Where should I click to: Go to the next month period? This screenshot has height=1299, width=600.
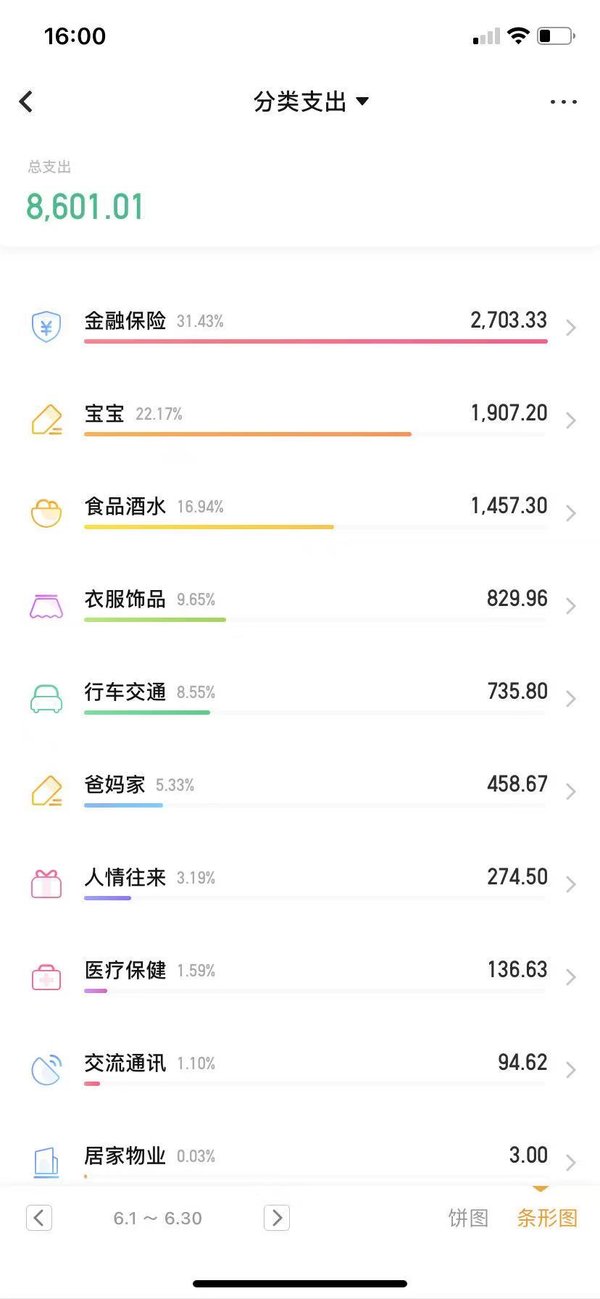click(x=277, y=1217)
